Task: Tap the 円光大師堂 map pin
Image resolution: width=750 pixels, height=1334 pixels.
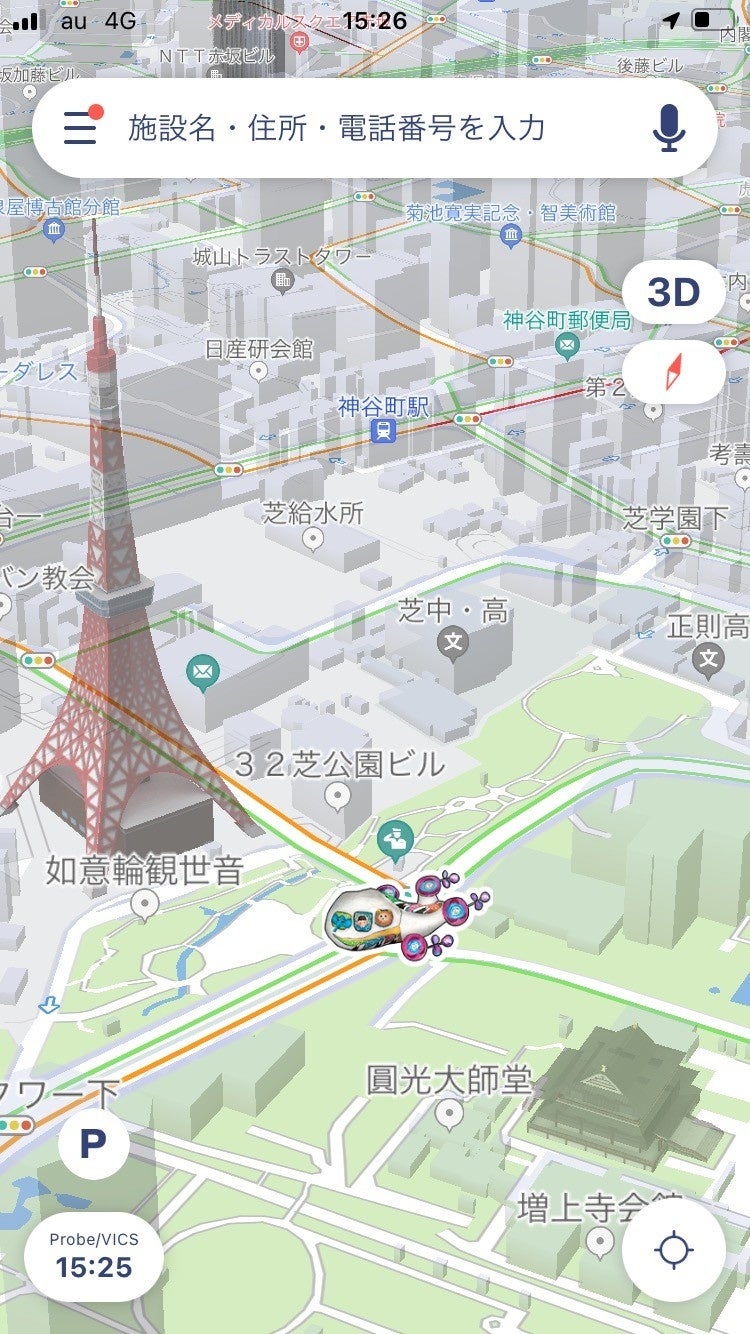Action: click(450, 1113)
